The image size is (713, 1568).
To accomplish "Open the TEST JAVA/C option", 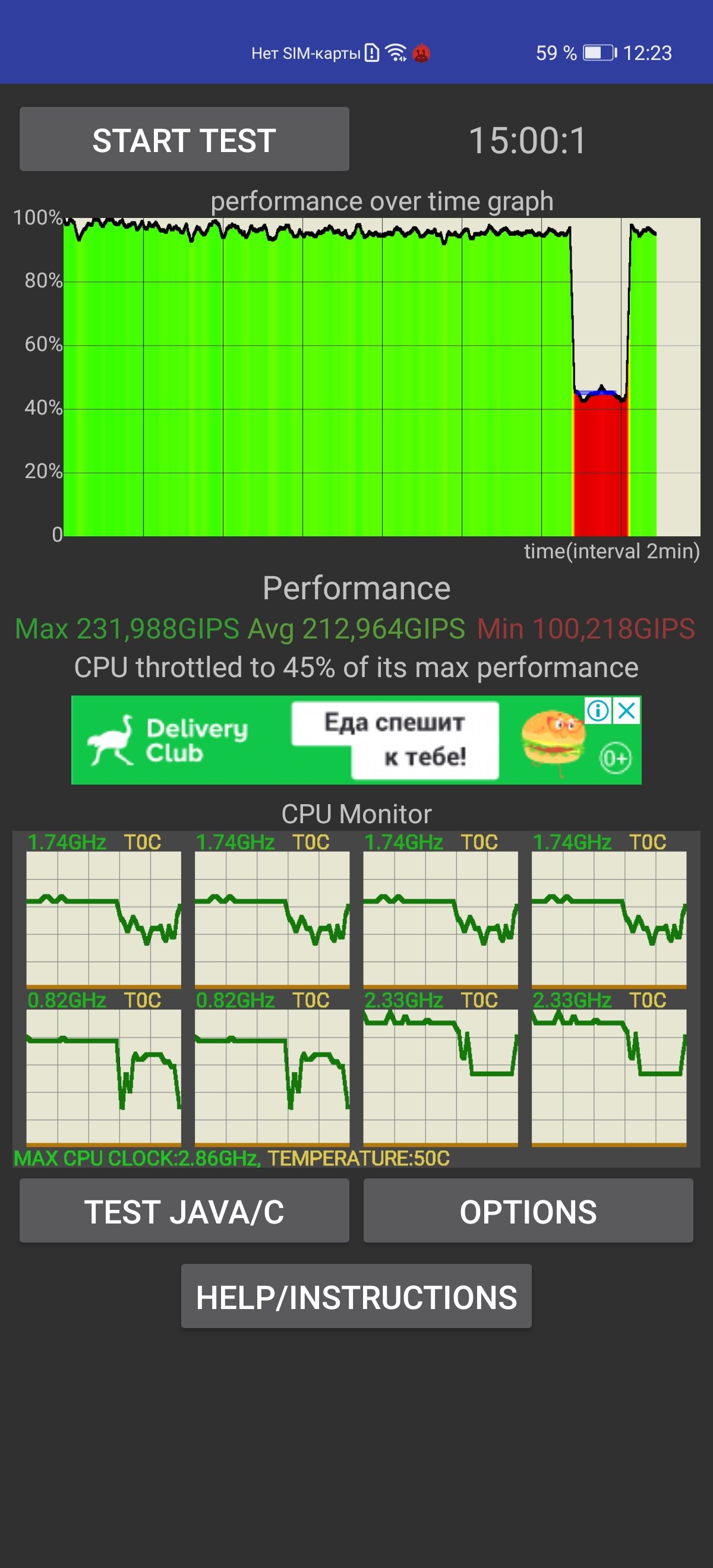I will [x=184, y=1210].
